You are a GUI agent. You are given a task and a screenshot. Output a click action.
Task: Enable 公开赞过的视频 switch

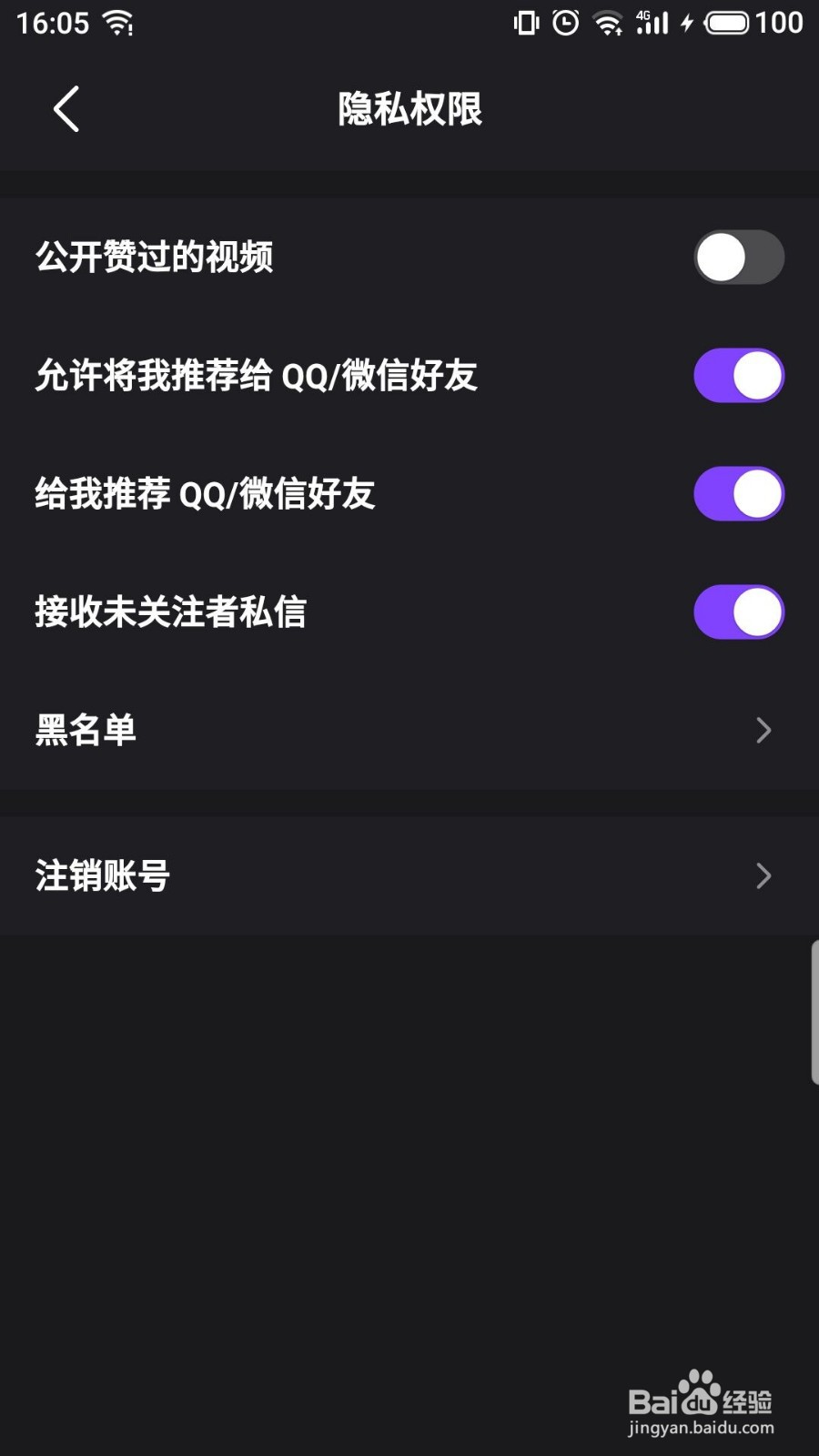[738, 258]
